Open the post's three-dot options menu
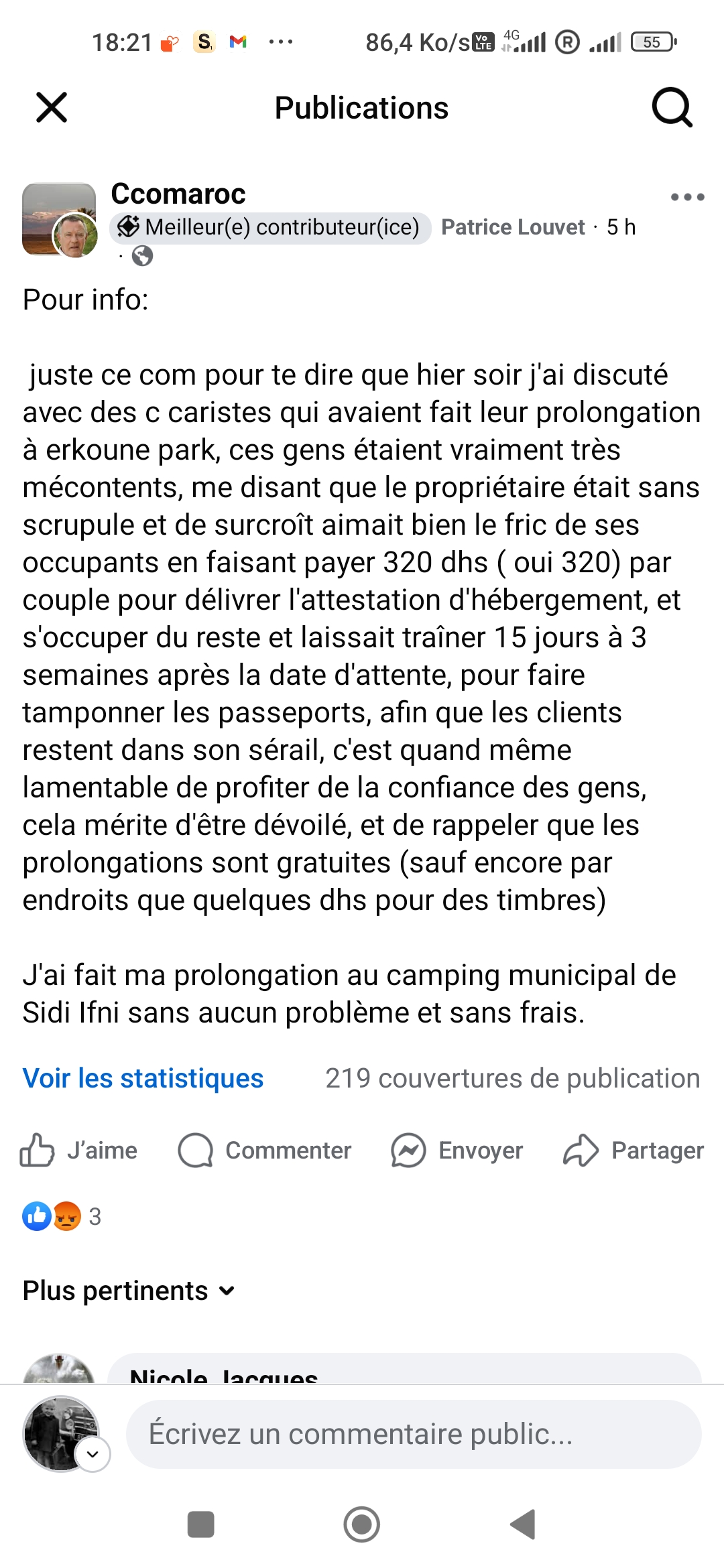This screenshot has height=1568, width=724. click(x=688, y=197)
